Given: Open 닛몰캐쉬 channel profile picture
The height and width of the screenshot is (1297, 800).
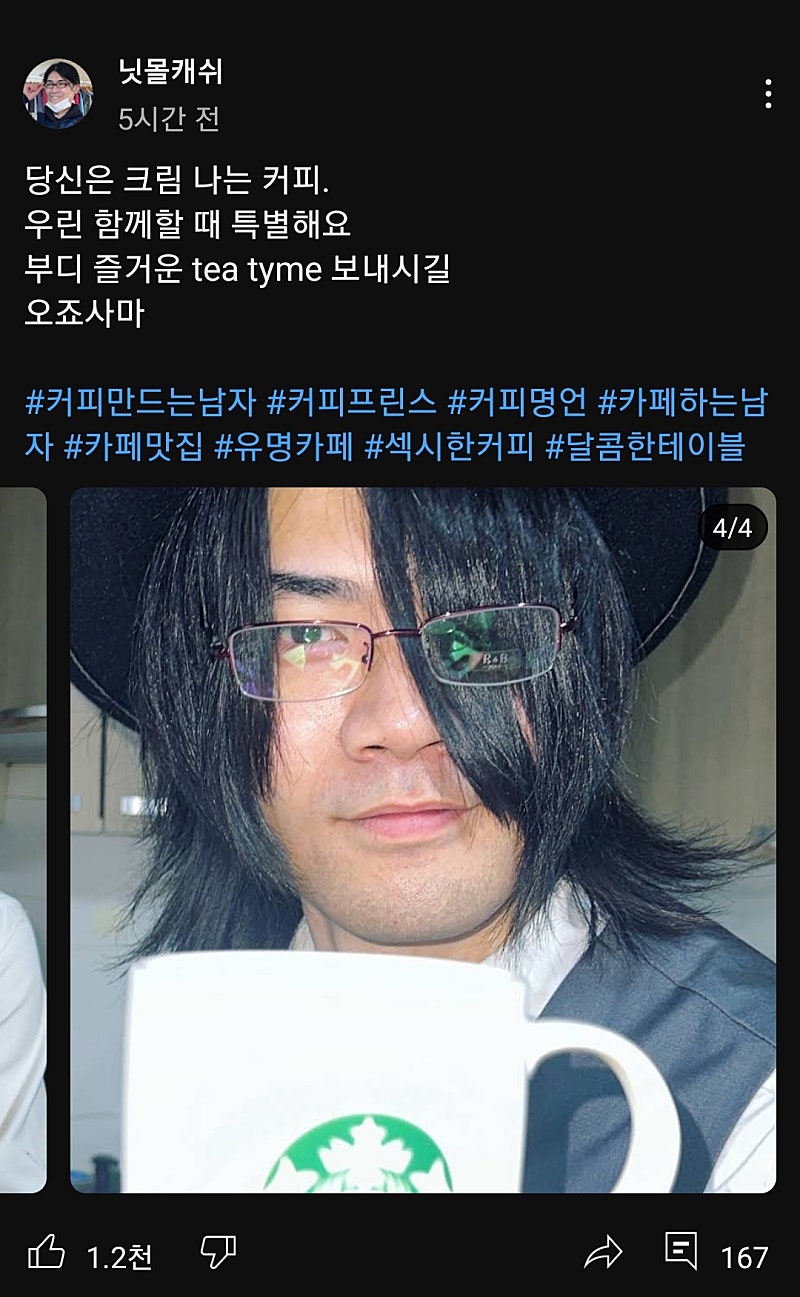Looking at the screenshot, I should pos(57,94).
